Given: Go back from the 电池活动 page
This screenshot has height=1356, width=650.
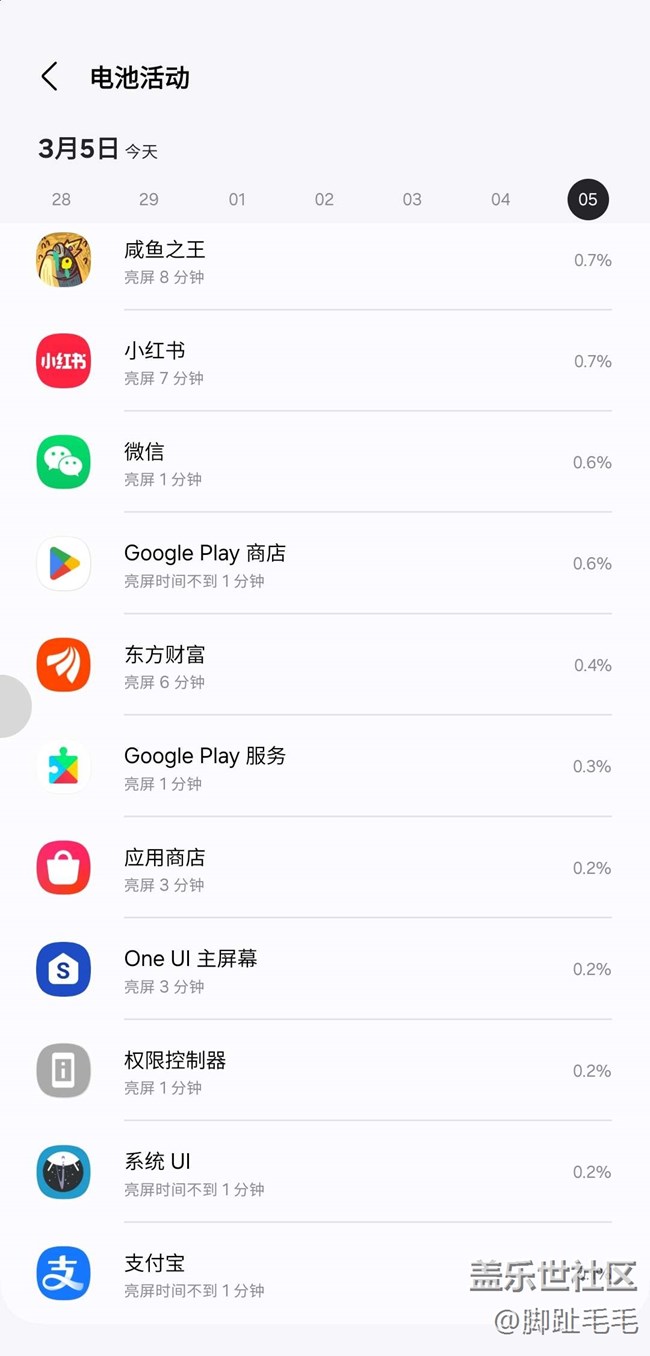Looking at the screenshot, I should 49,77.
